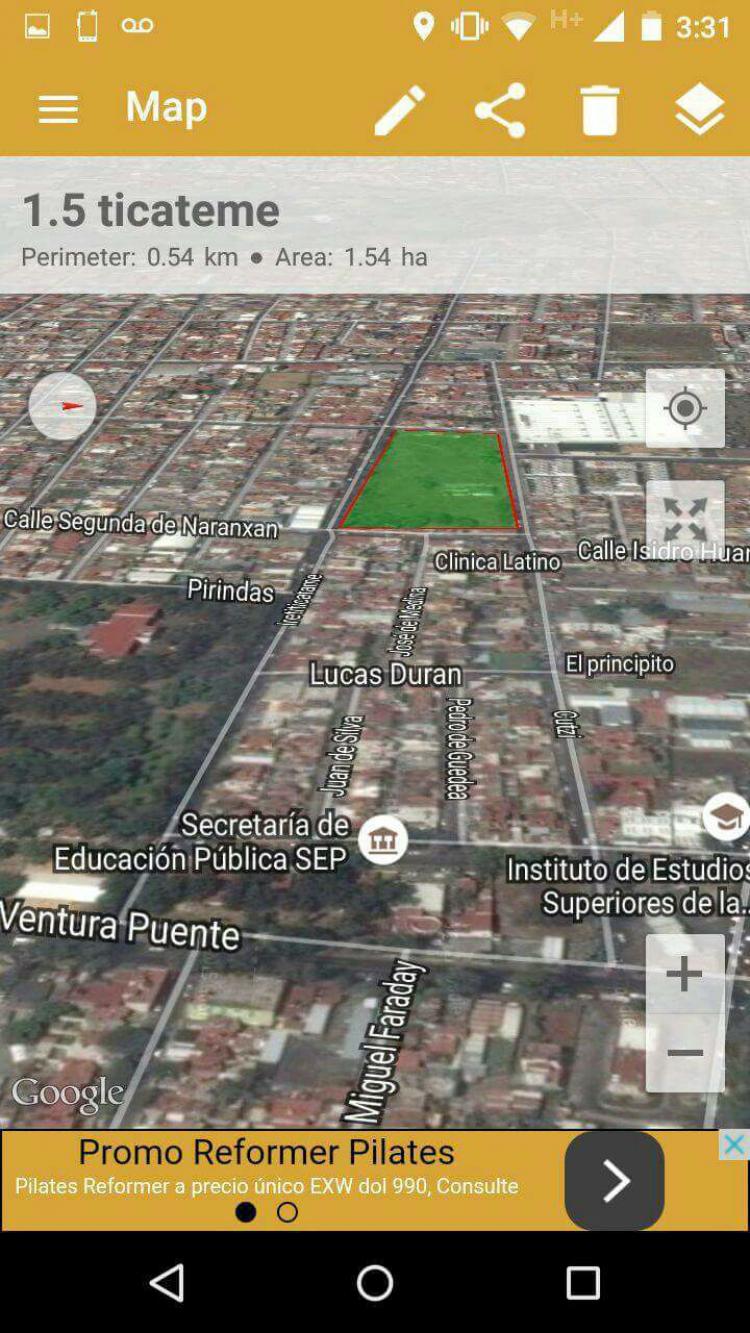The height and width of the screenshot is (1333, 750).
Task: Close the Pilates ad banner
Action: pos(734,1144)
